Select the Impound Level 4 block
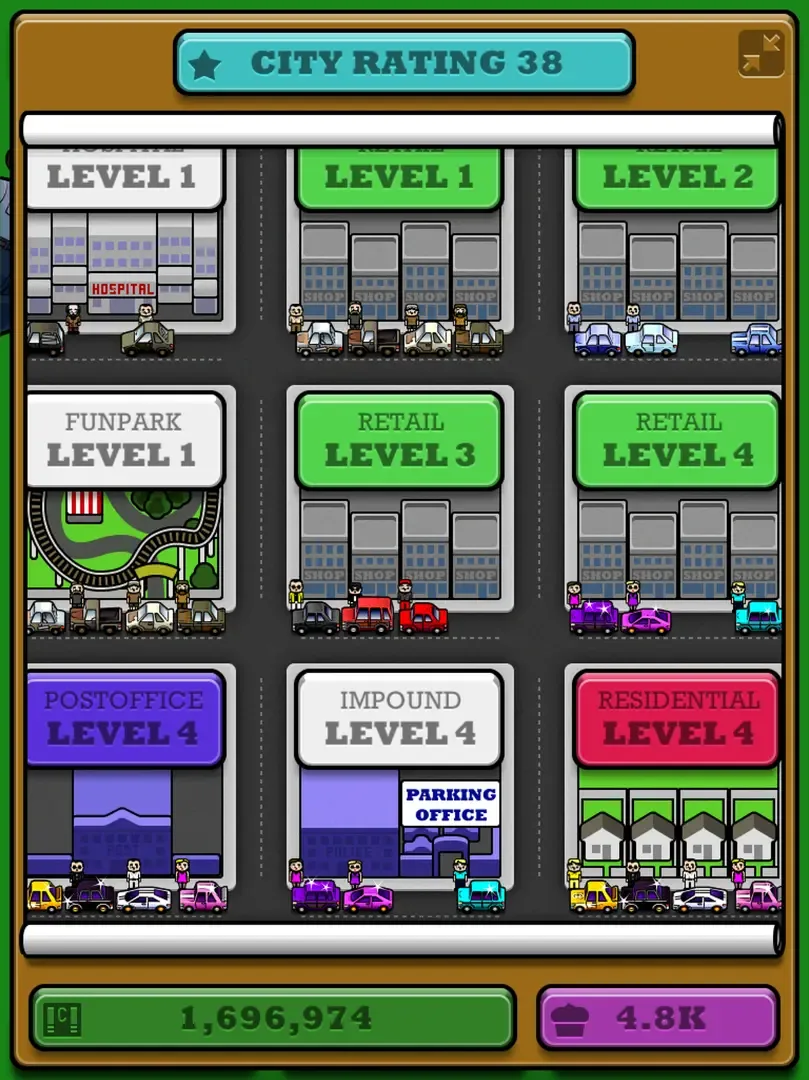This screenshot has width=809, height=1080. click(400, 780)
